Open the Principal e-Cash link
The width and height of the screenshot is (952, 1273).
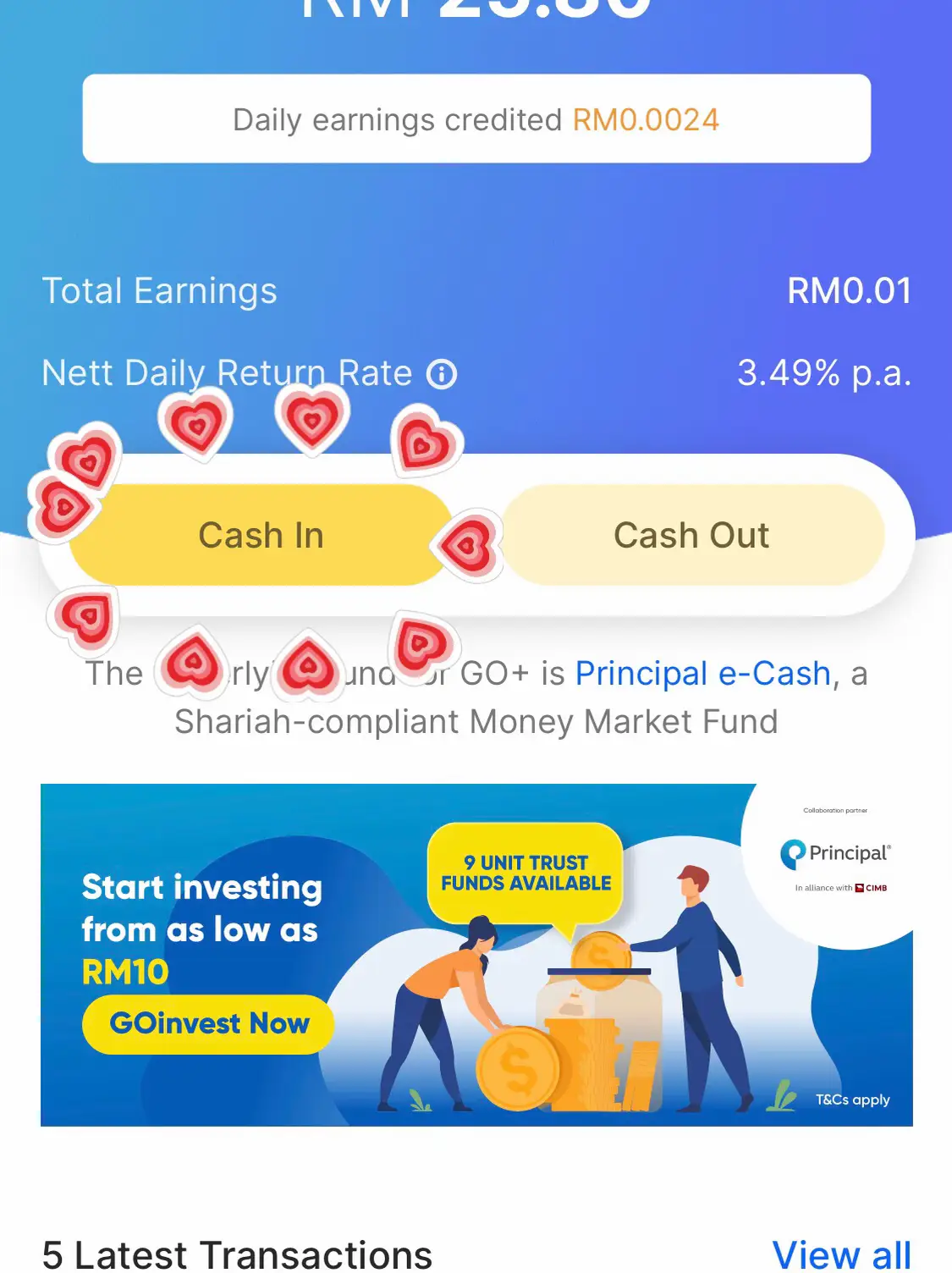pyautogui.click(x=702, y=674)
